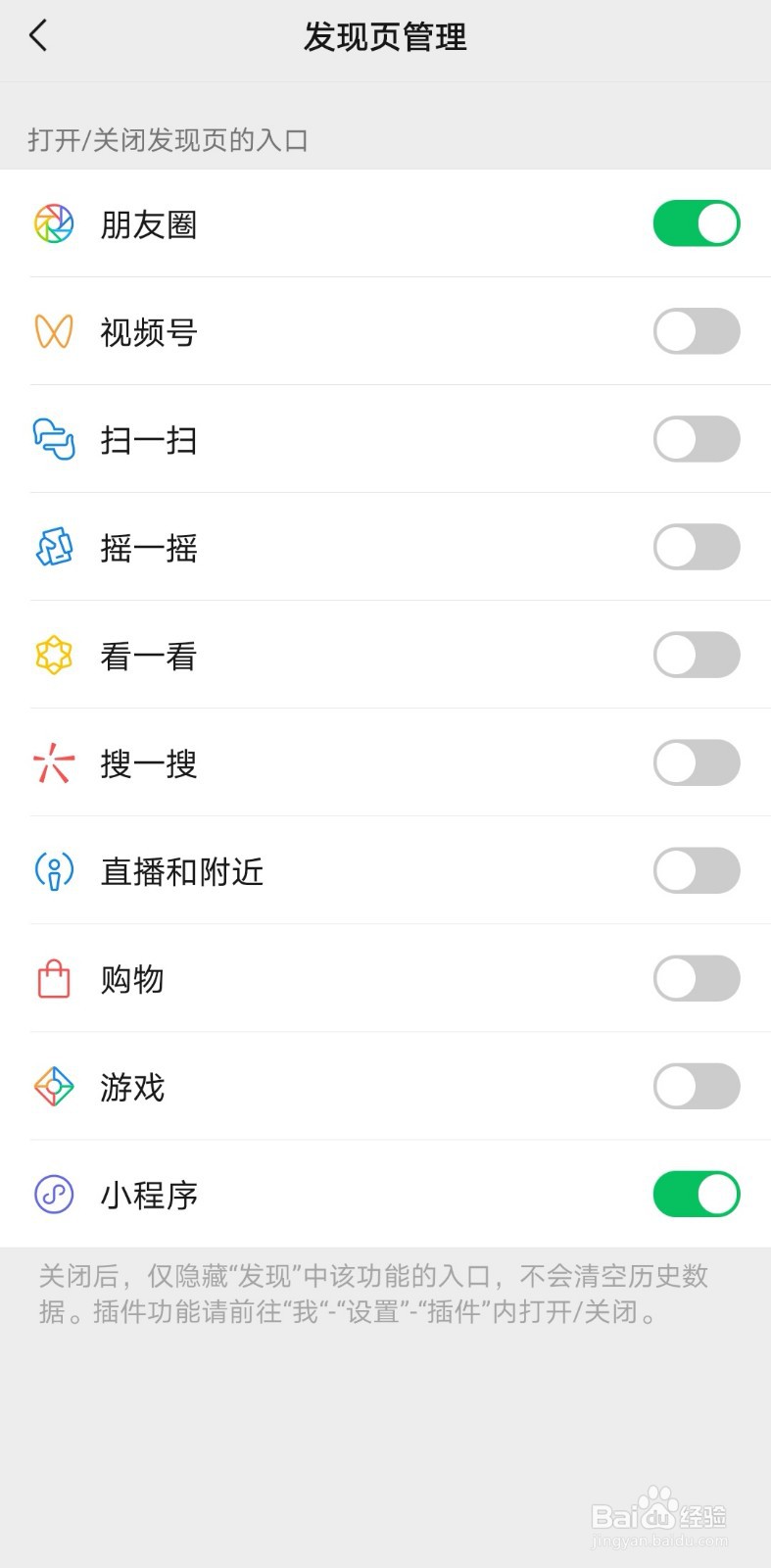Disable the 小程序 entry
Image resolution: width=771 pixels, height=1568 pixels.
697,1194
